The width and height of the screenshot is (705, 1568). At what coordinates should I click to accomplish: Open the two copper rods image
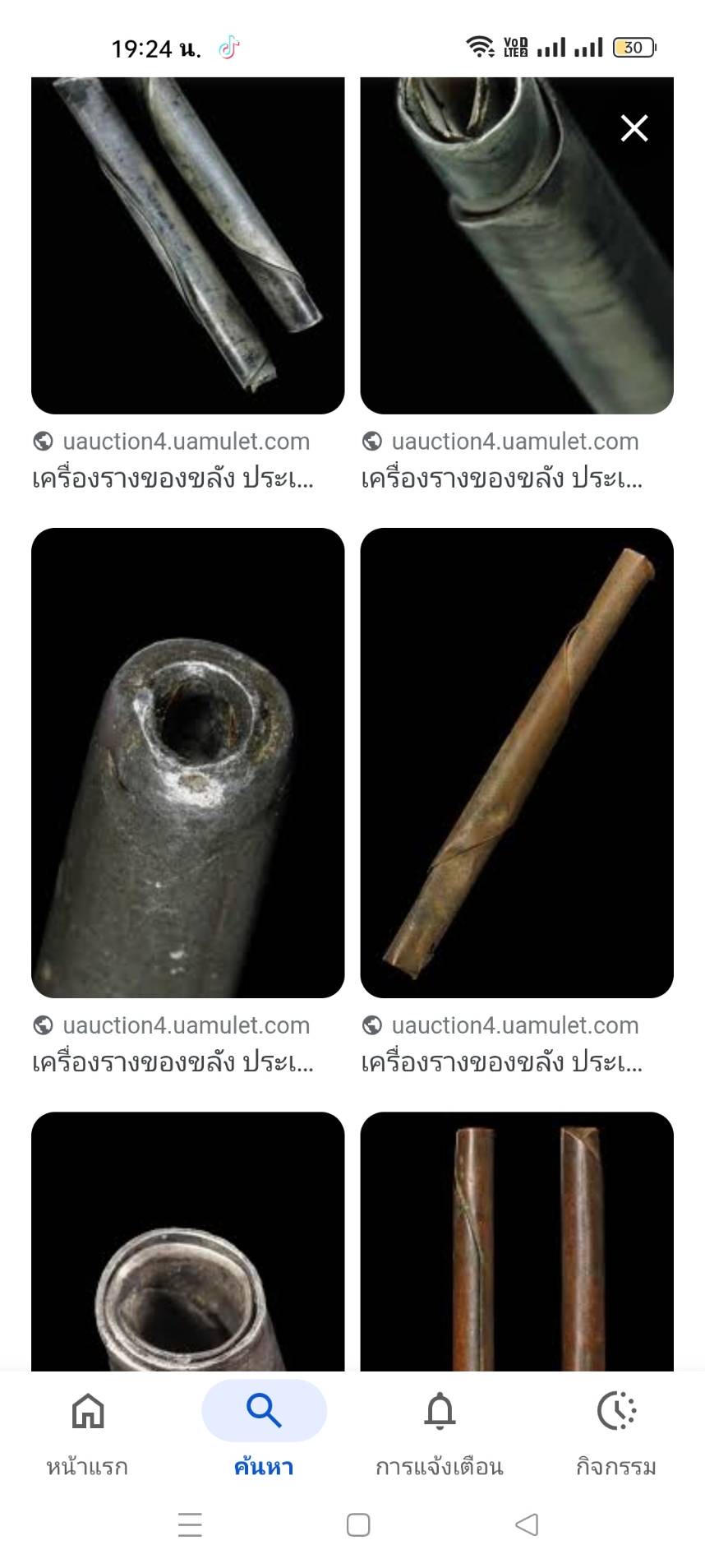[x=517, y=1241]
